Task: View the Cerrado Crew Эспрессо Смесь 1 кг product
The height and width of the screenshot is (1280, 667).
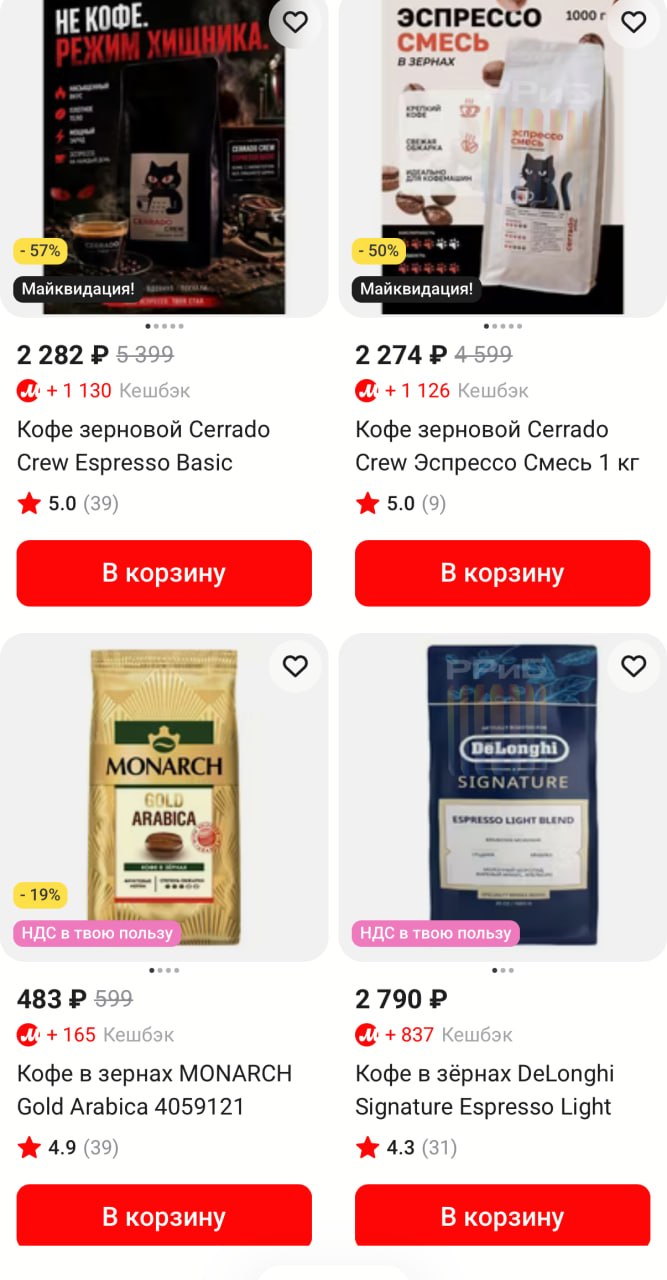Action: [481, 446]
